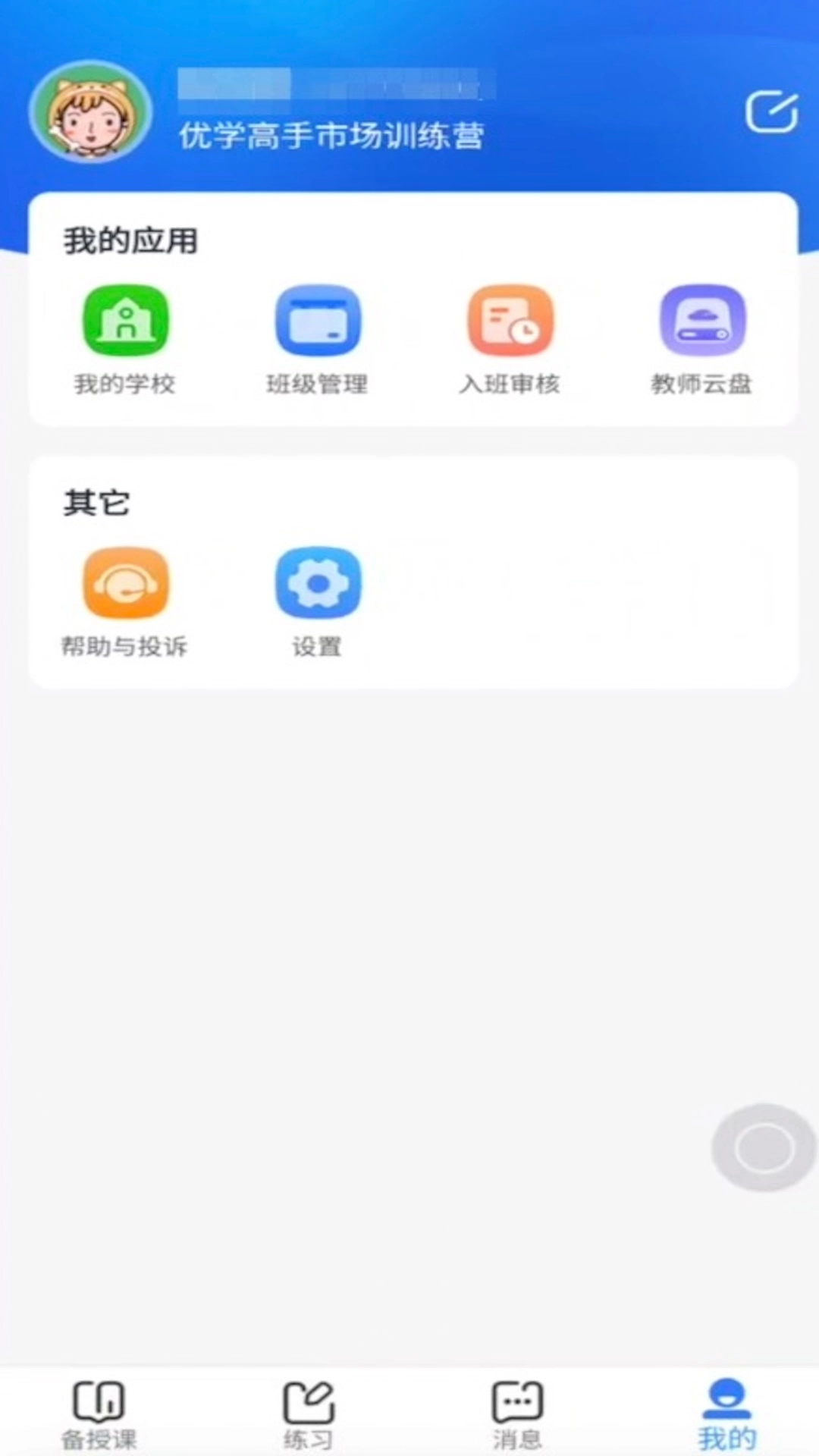
Task: Select the 练习 pencil navigation icon
Action: point(308,1399)
